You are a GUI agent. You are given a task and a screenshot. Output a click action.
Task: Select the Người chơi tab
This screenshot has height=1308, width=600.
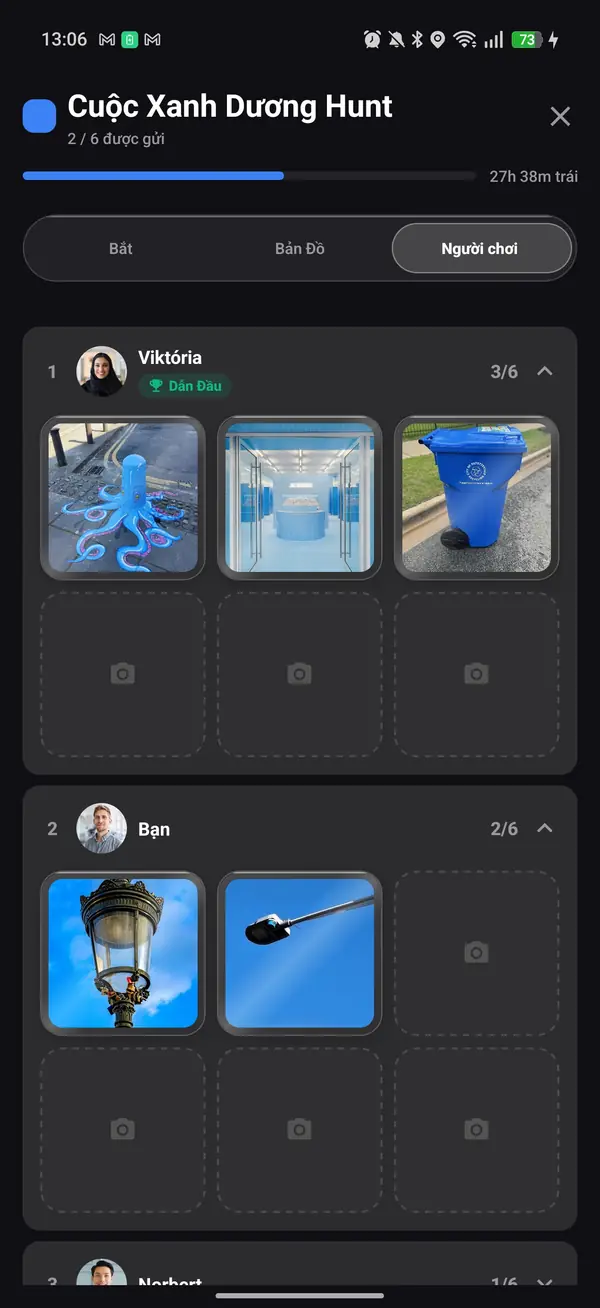point(481,248)
